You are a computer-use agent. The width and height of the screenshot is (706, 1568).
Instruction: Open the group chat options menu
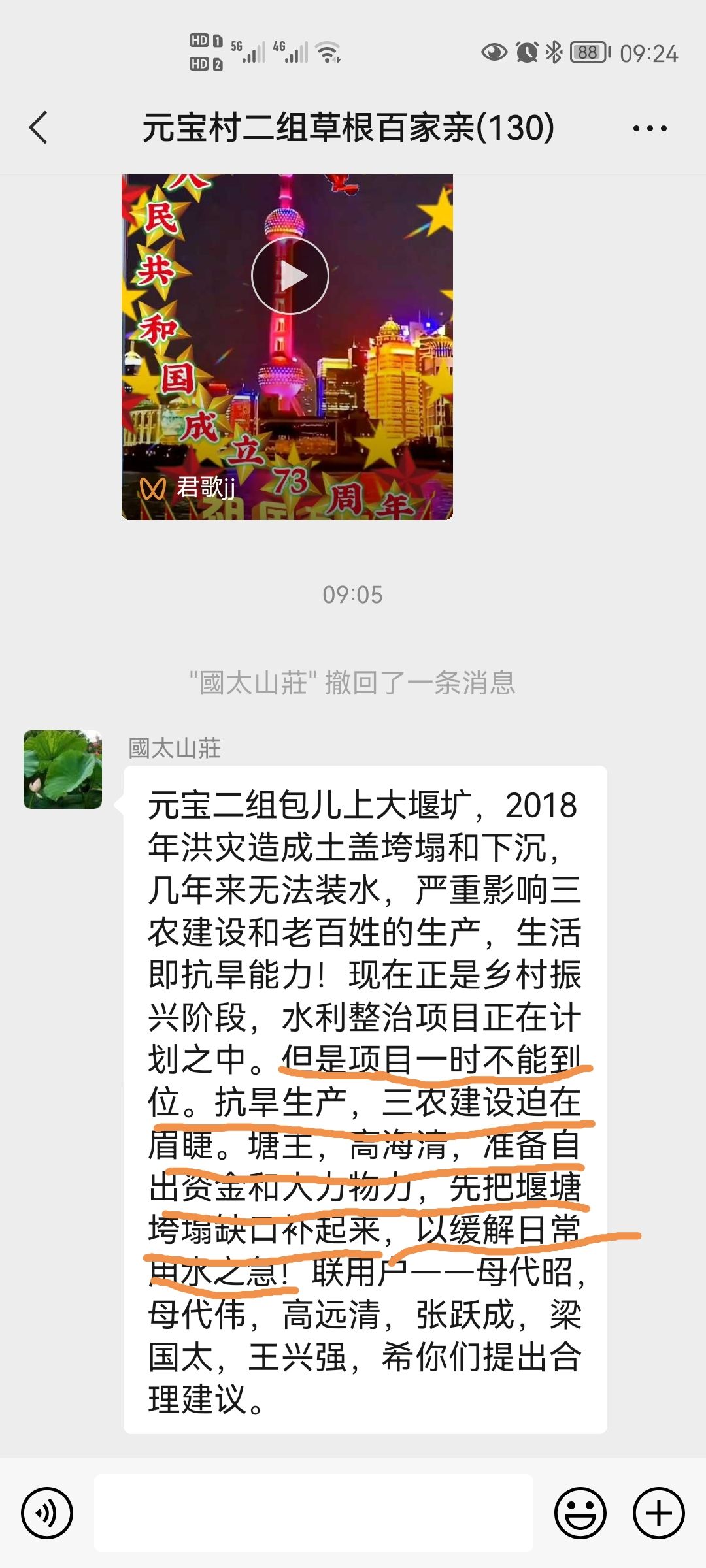point(650,129)
